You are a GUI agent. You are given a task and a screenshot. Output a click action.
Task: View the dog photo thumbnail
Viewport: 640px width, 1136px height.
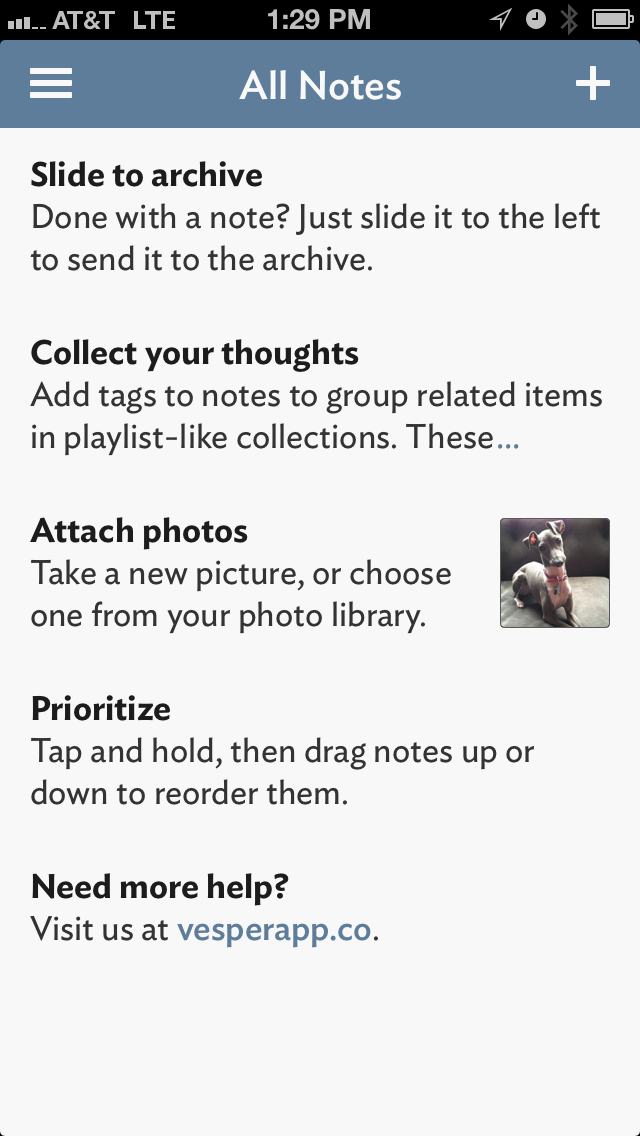(555, 572)
